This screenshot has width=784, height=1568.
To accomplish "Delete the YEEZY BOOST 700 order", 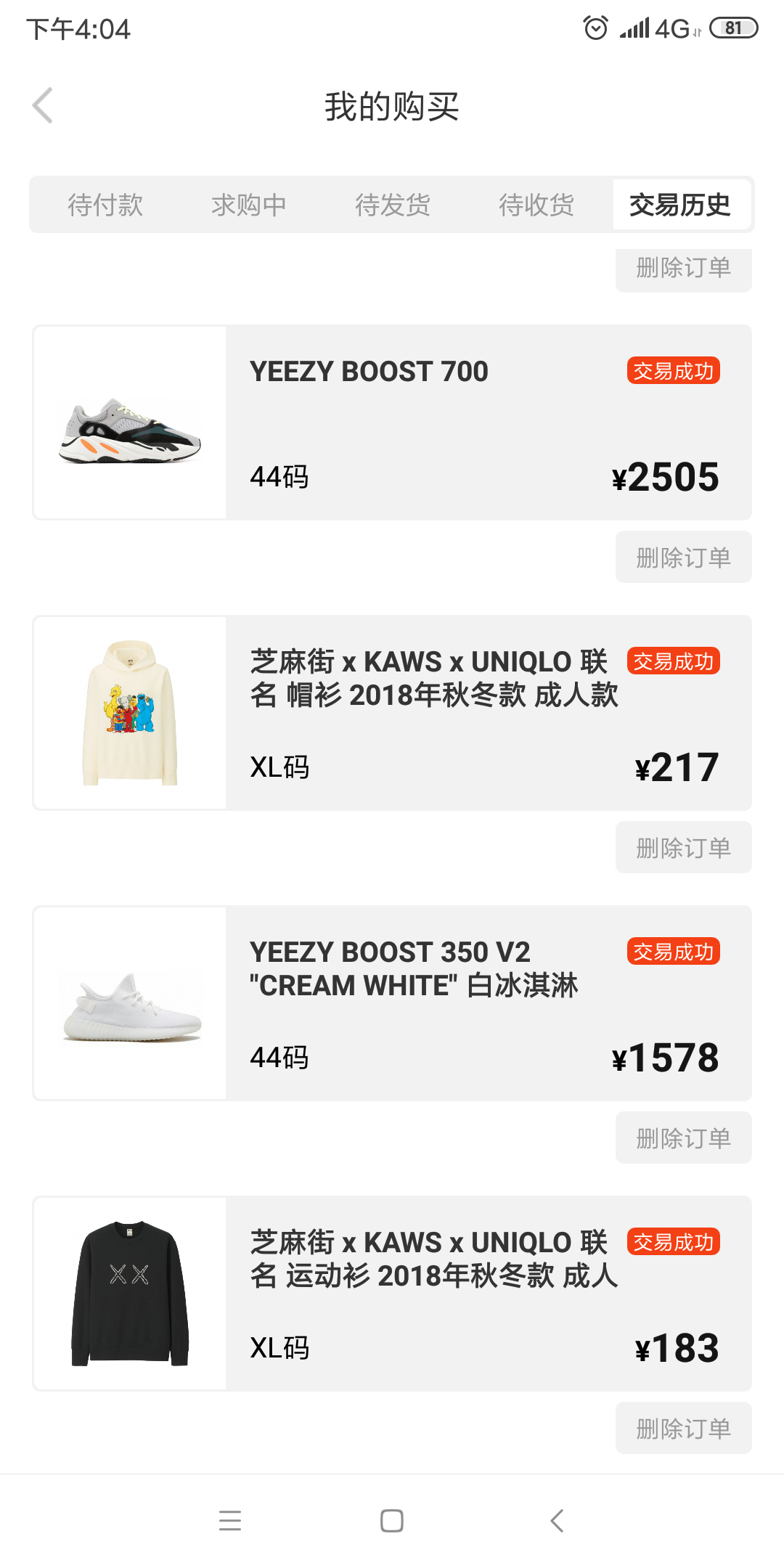I will tap(684, 558).
